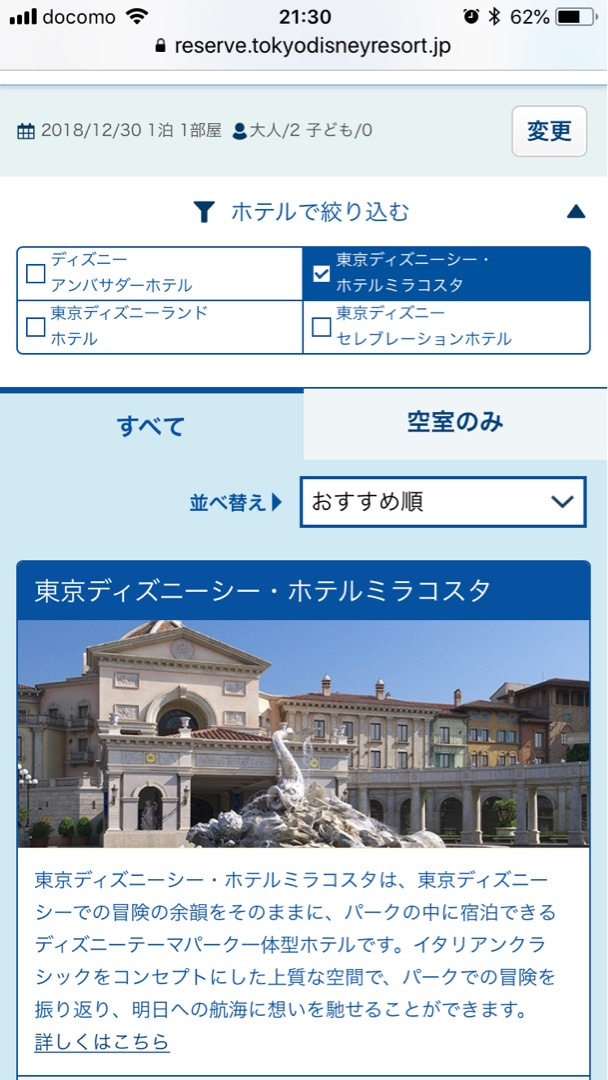Image resolution: width=608 pixels, height=1080 pixels.
Task: Collapse the ホテルで絞り込む filter section
Action: 575,211
